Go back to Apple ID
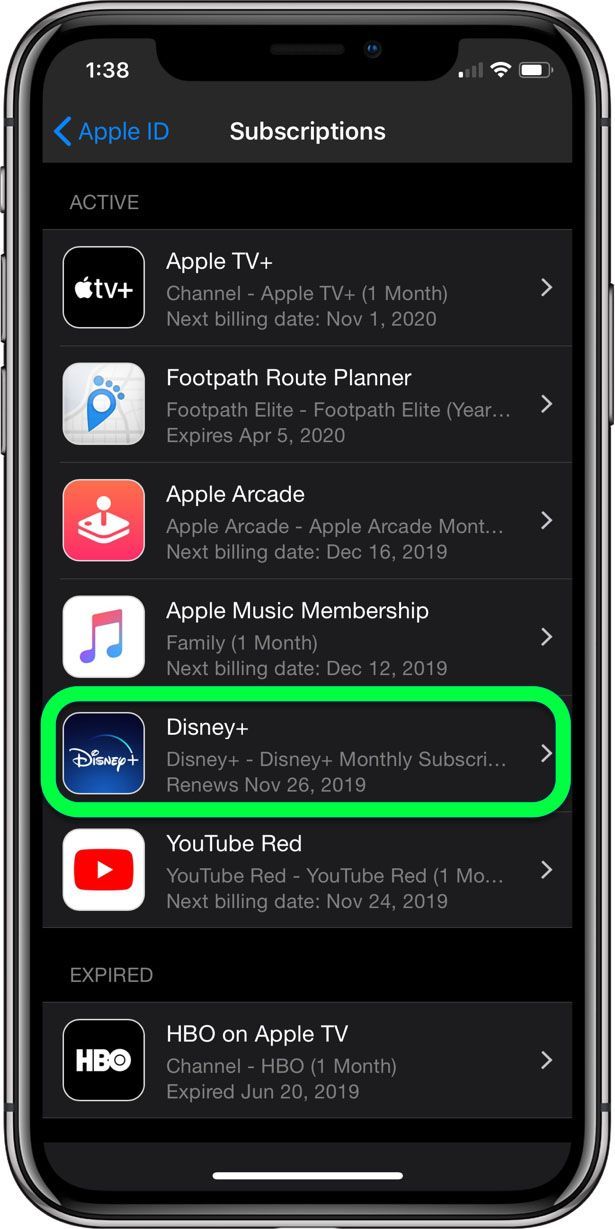Viewport: 615px width, 1229px height. (x=110, y=131)
